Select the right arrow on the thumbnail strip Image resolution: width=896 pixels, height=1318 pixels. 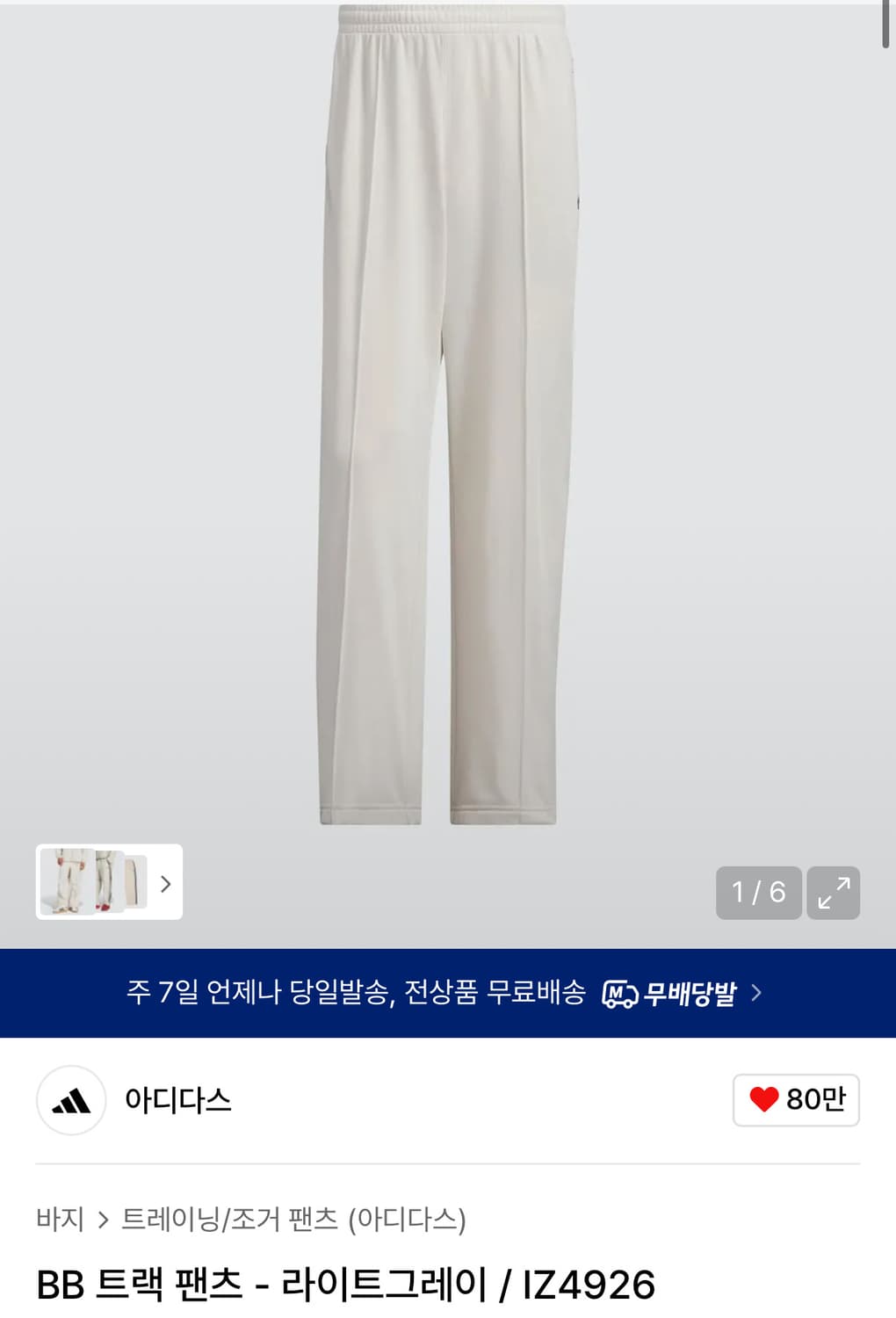point(165,884)
